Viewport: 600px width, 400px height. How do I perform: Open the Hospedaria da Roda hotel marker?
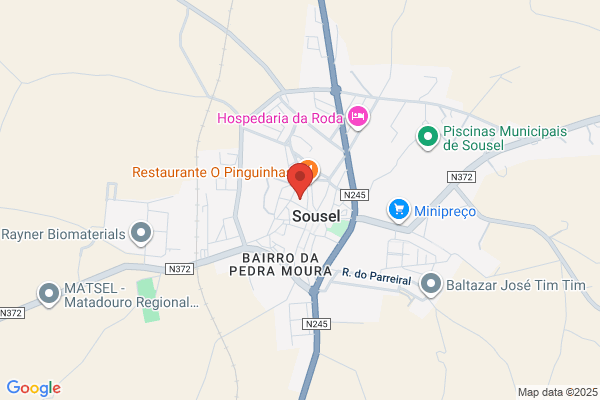click(x=358, y=117)
